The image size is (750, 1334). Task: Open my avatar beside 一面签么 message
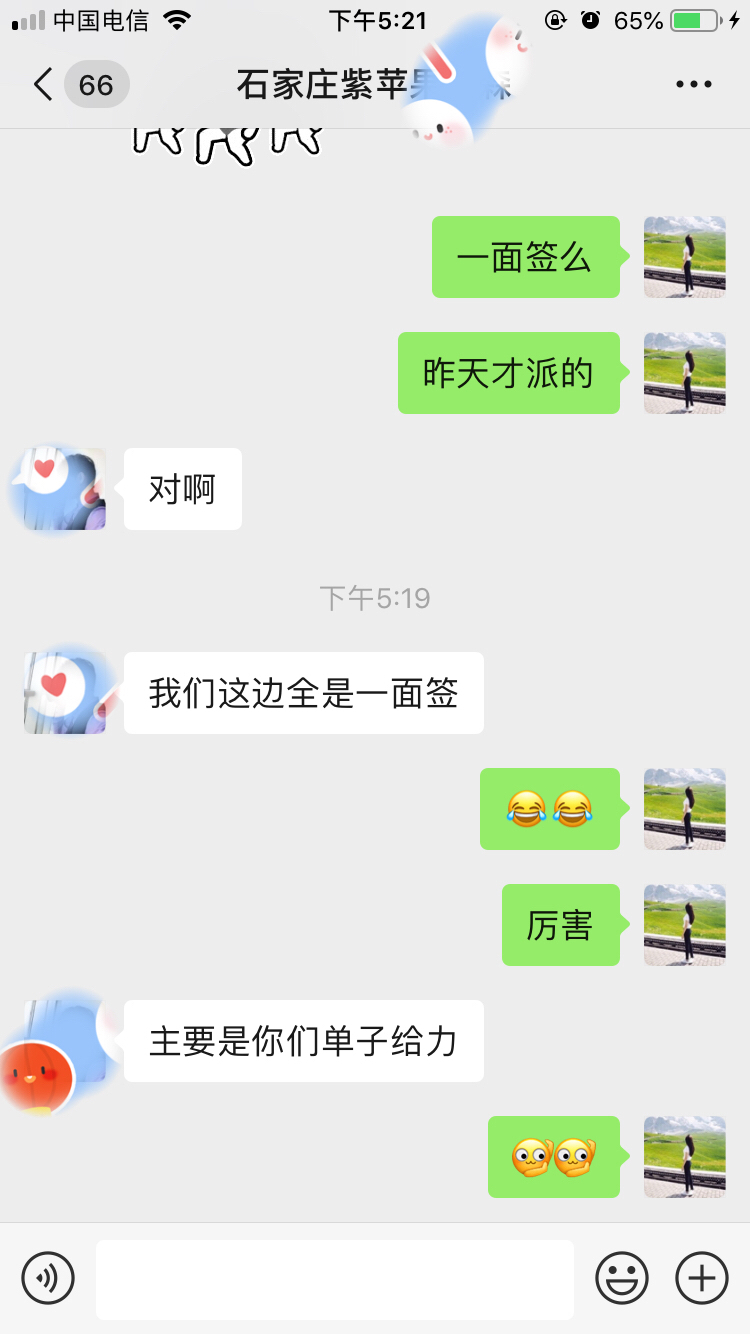(x=684, y=257)
